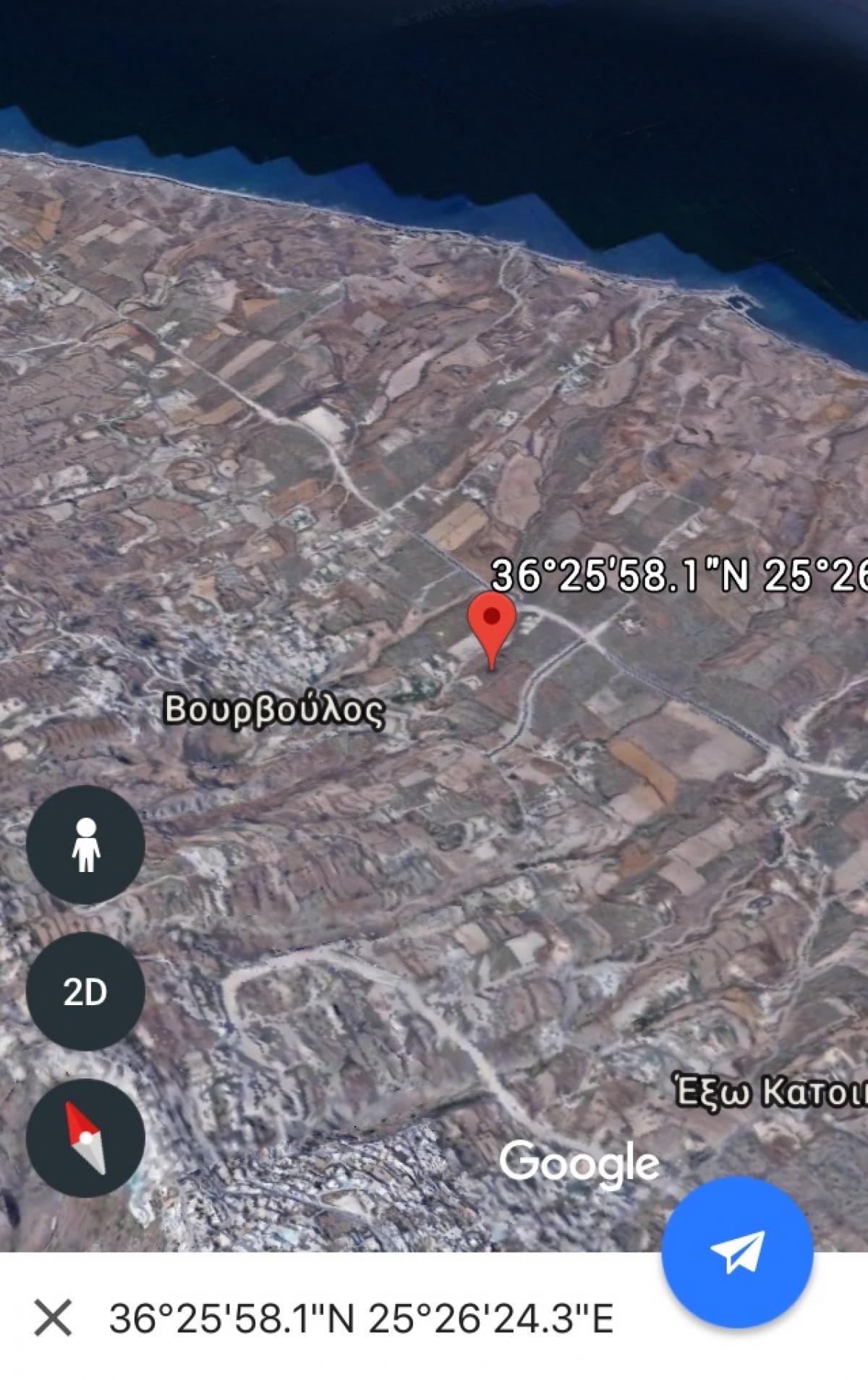This screenshot has width=868, height=1380.
Task: Tap the Βουρβούλος place label
Action: 275,711
